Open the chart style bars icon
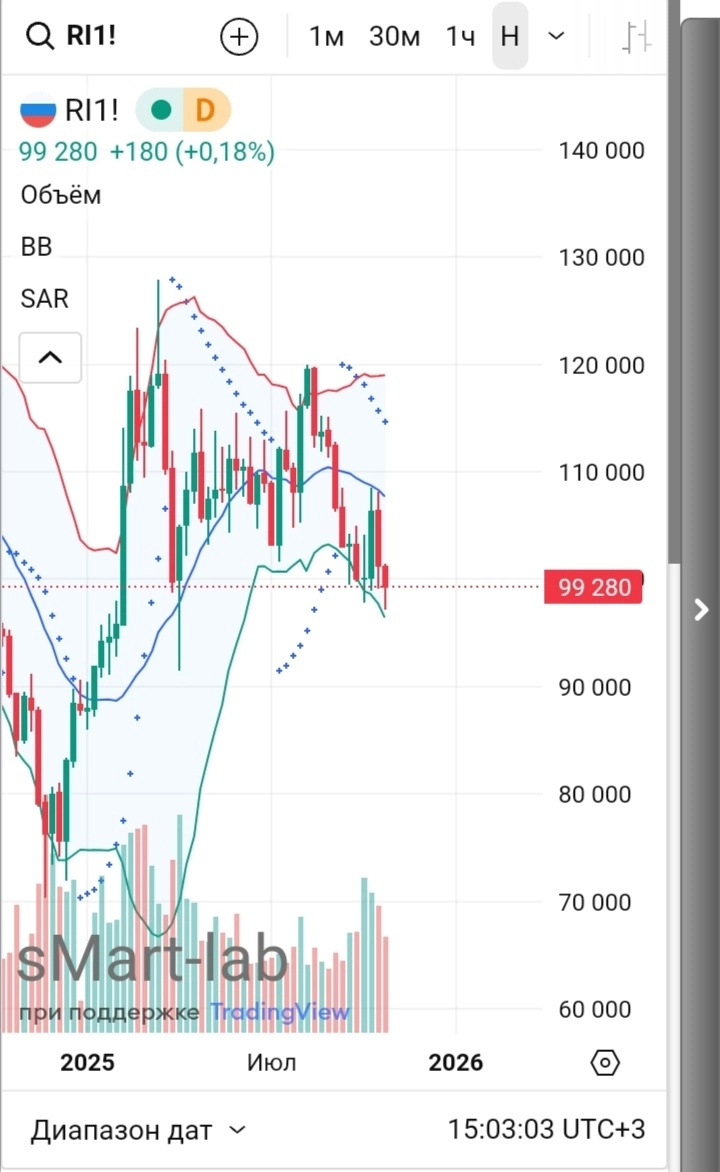 pos(637,37)
